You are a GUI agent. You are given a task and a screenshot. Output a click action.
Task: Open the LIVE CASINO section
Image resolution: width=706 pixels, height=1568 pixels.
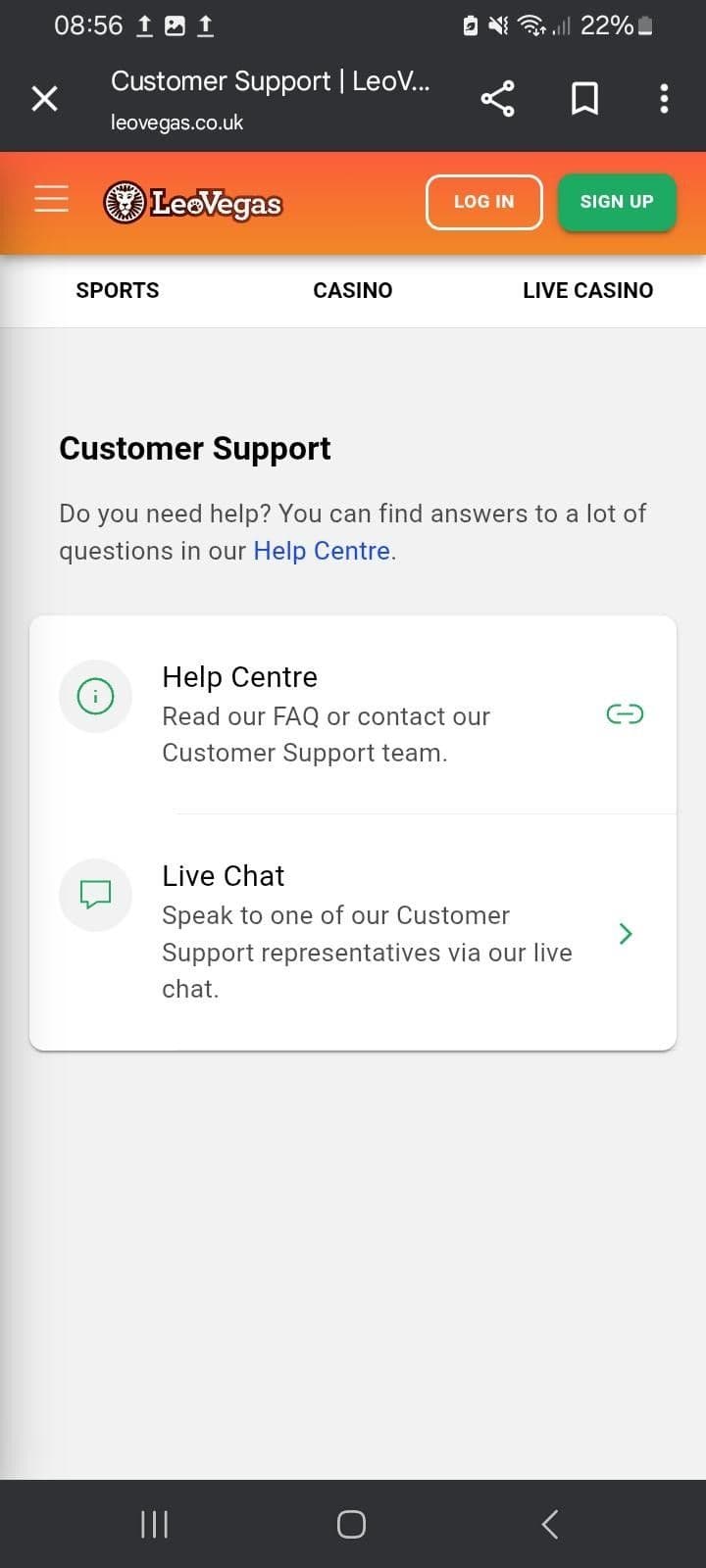tap(587, 290)
